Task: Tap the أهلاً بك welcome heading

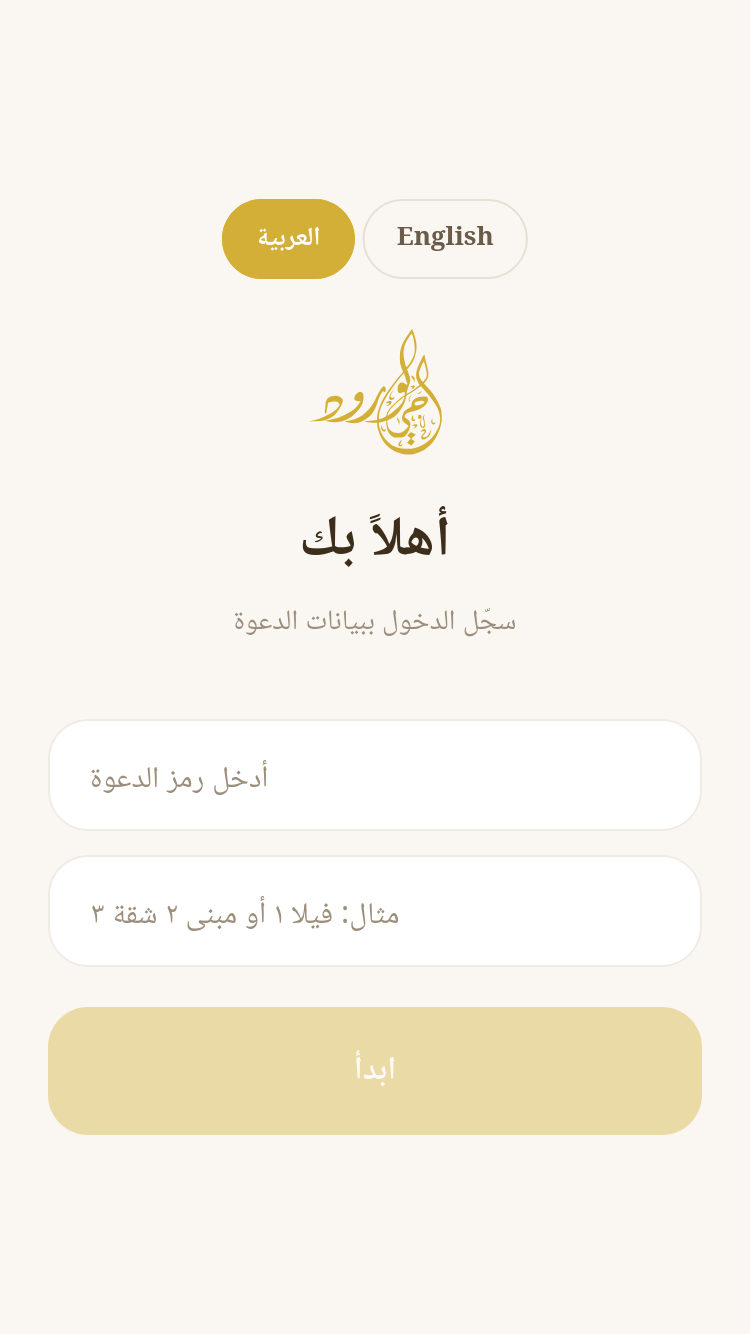Action: (375, 533)
